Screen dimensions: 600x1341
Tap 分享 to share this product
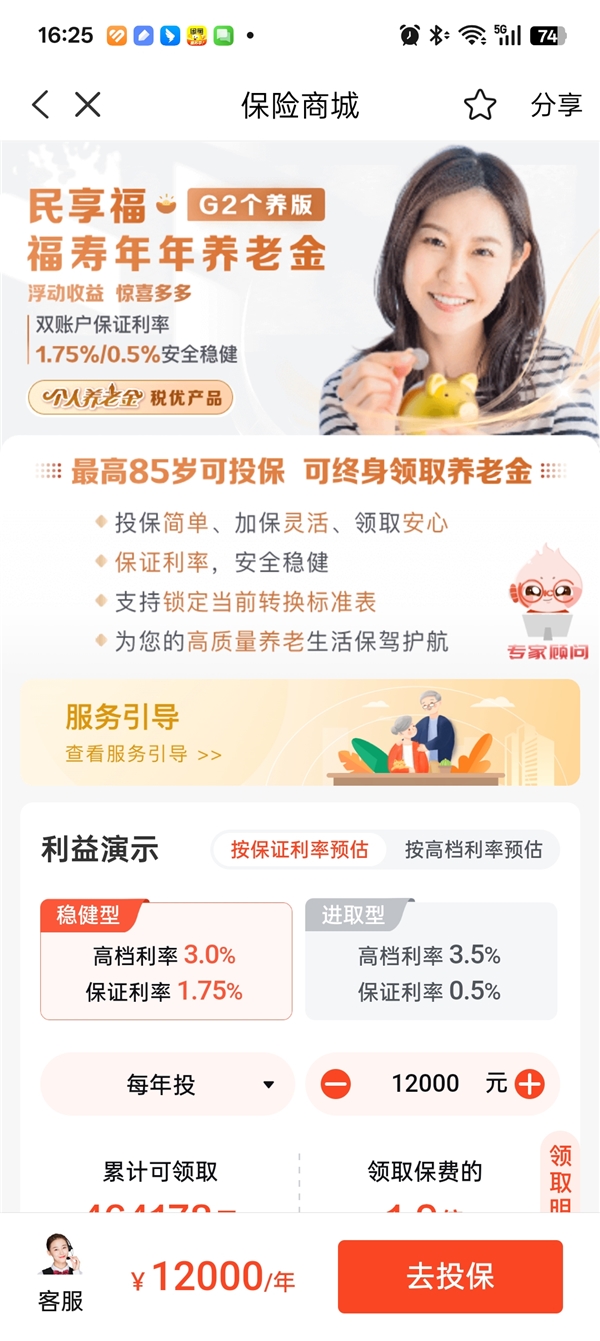pyautogui.click(x=556, y=105)
